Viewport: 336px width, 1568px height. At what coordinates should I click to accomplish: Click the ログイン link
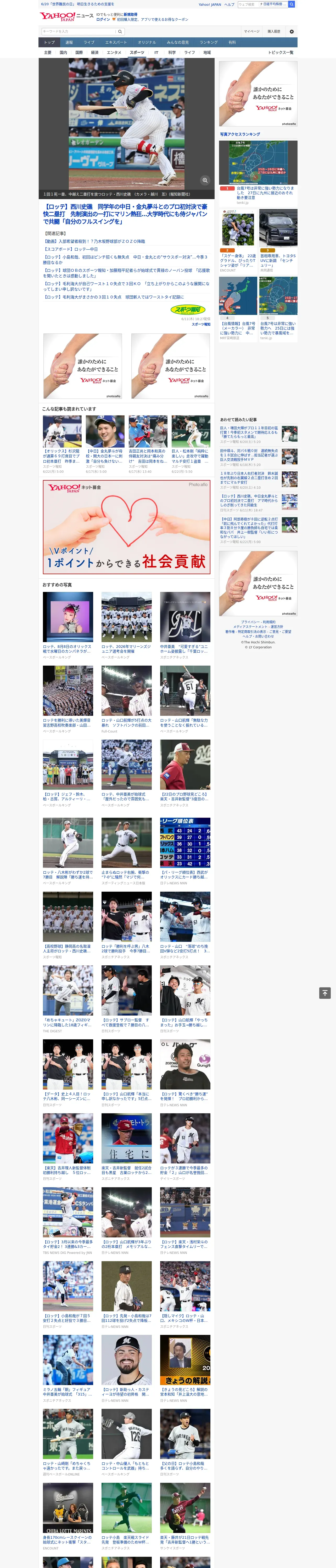103,20
